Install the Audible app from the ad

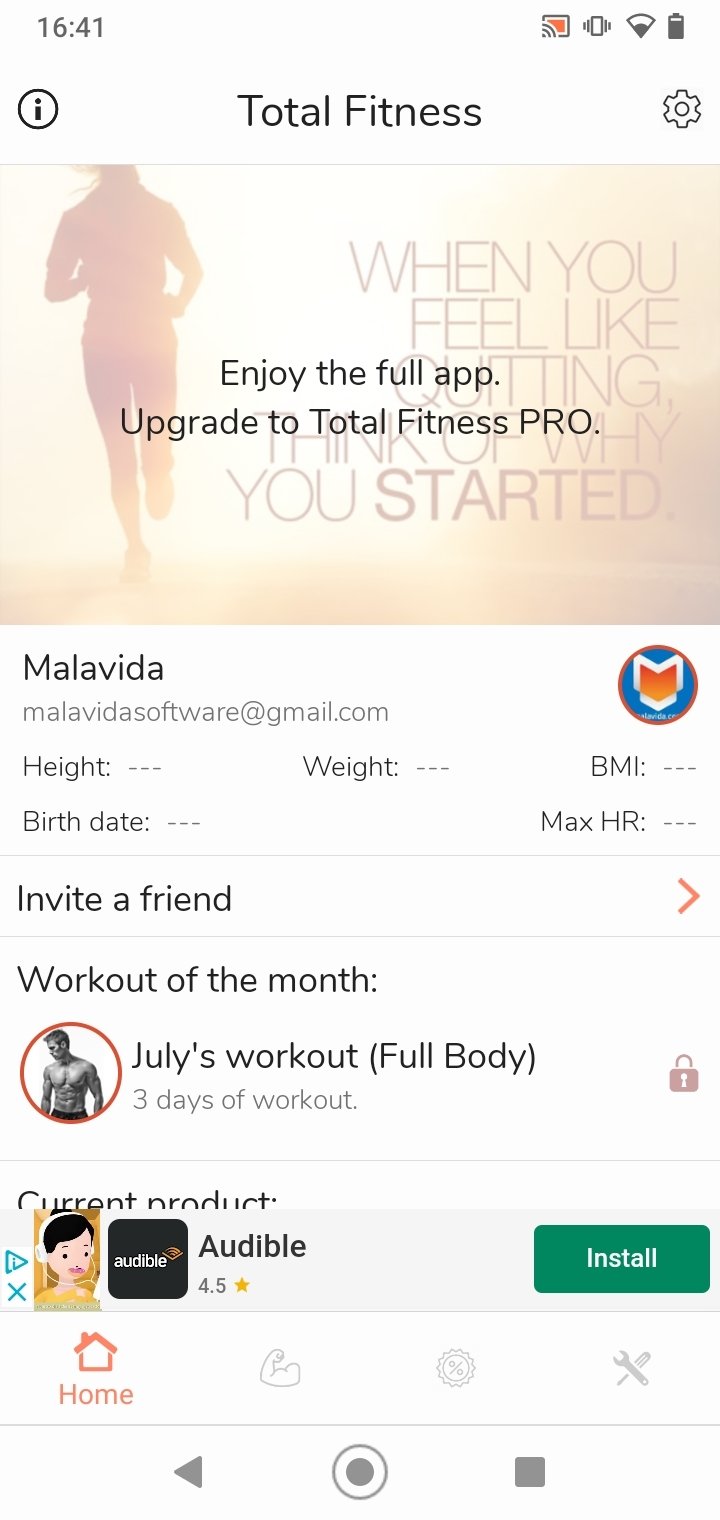point(621,1258)
